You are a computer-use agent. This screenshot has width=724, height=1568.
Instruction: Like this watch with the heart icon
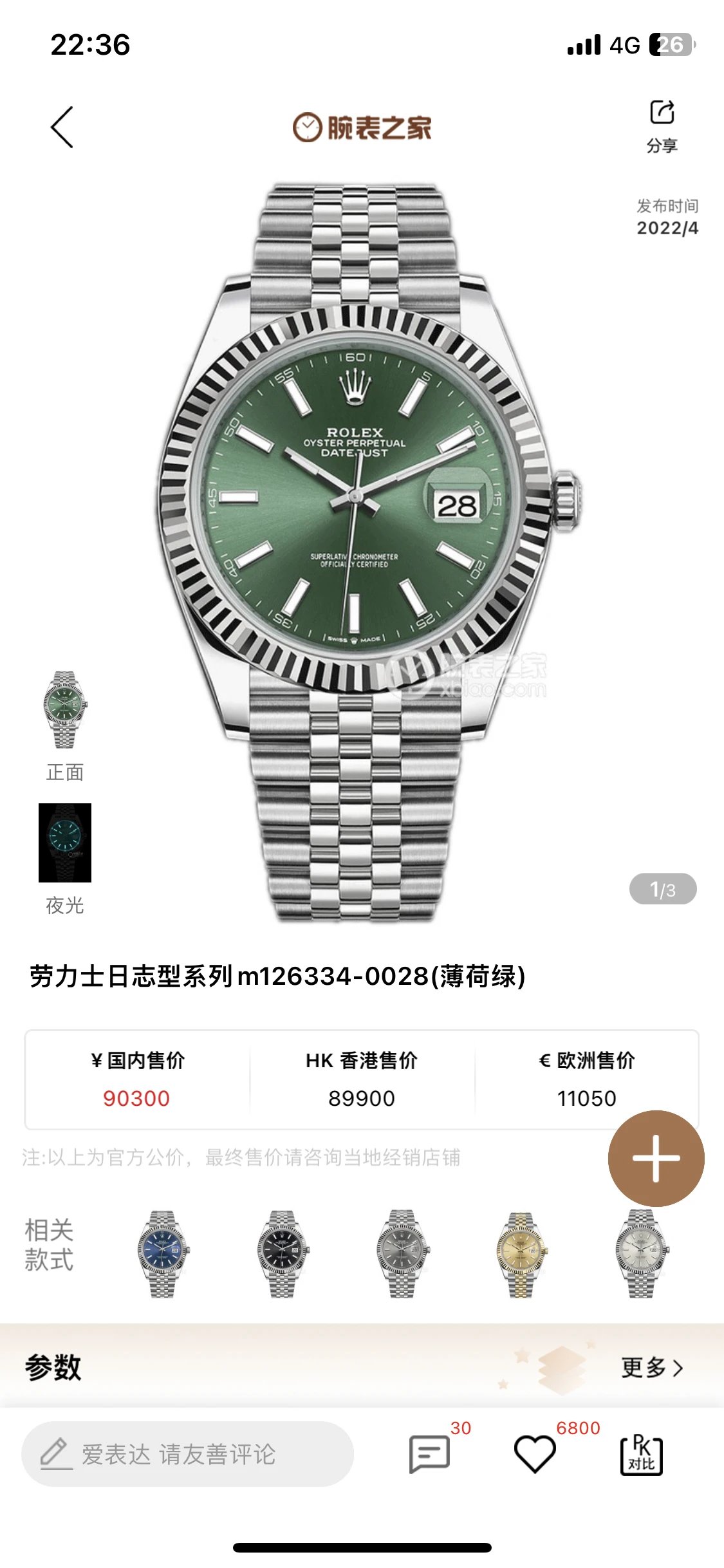tap(535, 1453)
